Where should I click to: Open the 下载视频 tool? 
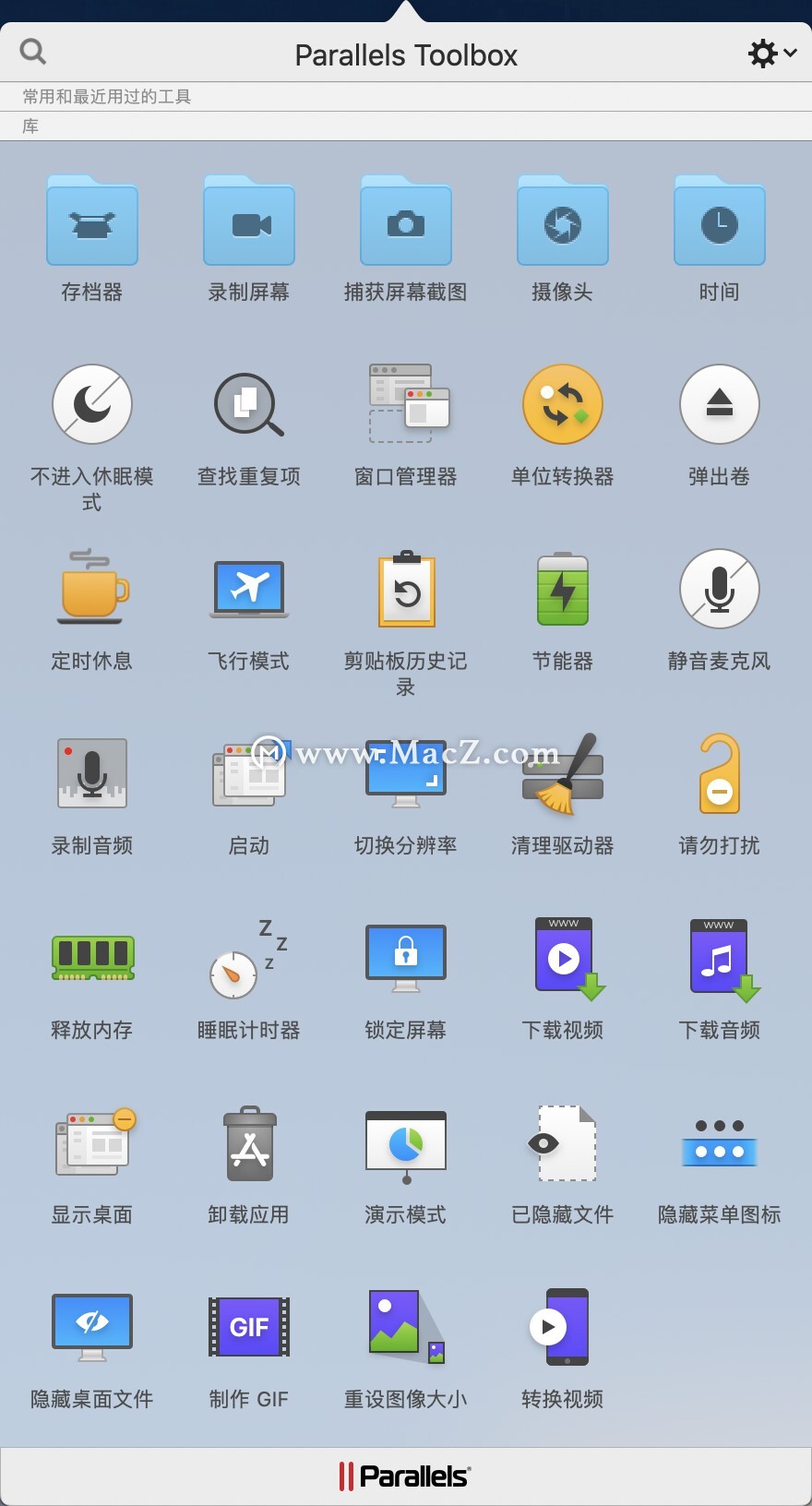pyautogui.click(x=563, y=959)
